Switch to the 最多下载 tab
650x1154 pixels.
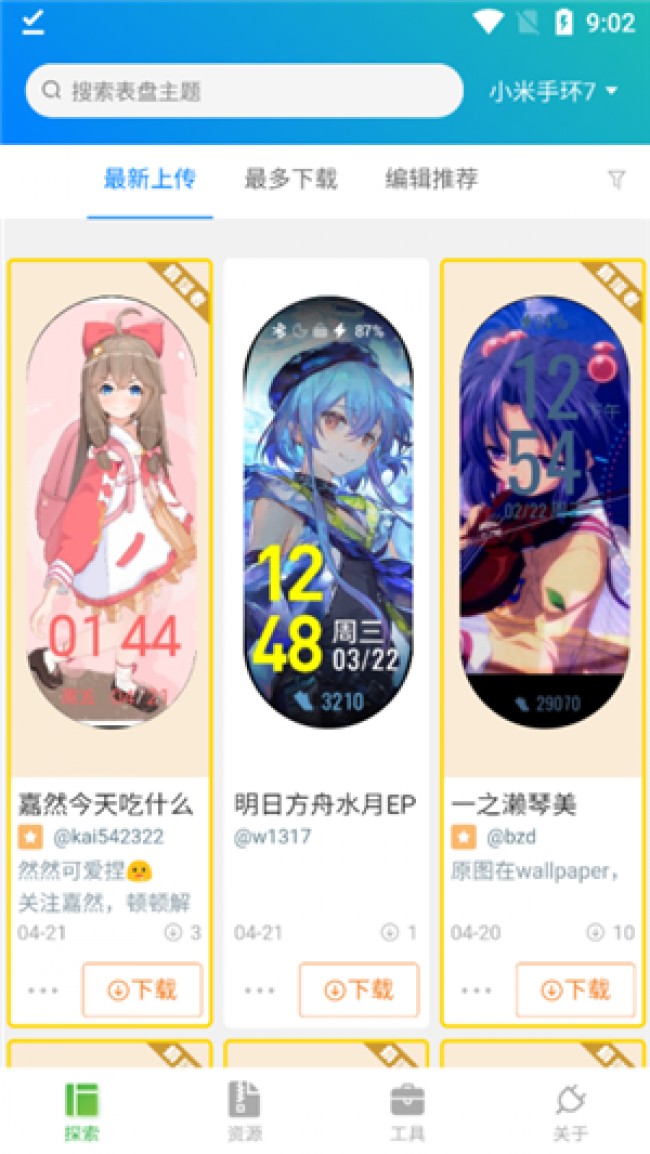[291, 179]
